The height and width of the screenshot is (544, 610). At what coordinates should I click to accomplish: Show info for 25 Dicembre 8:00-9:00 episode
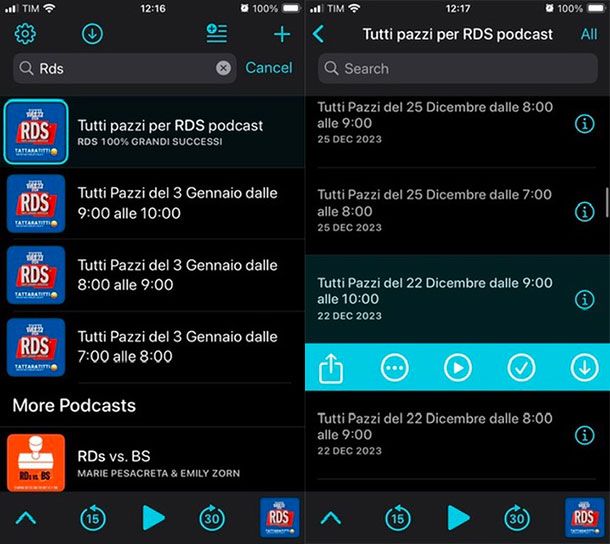tap(585, 124)
